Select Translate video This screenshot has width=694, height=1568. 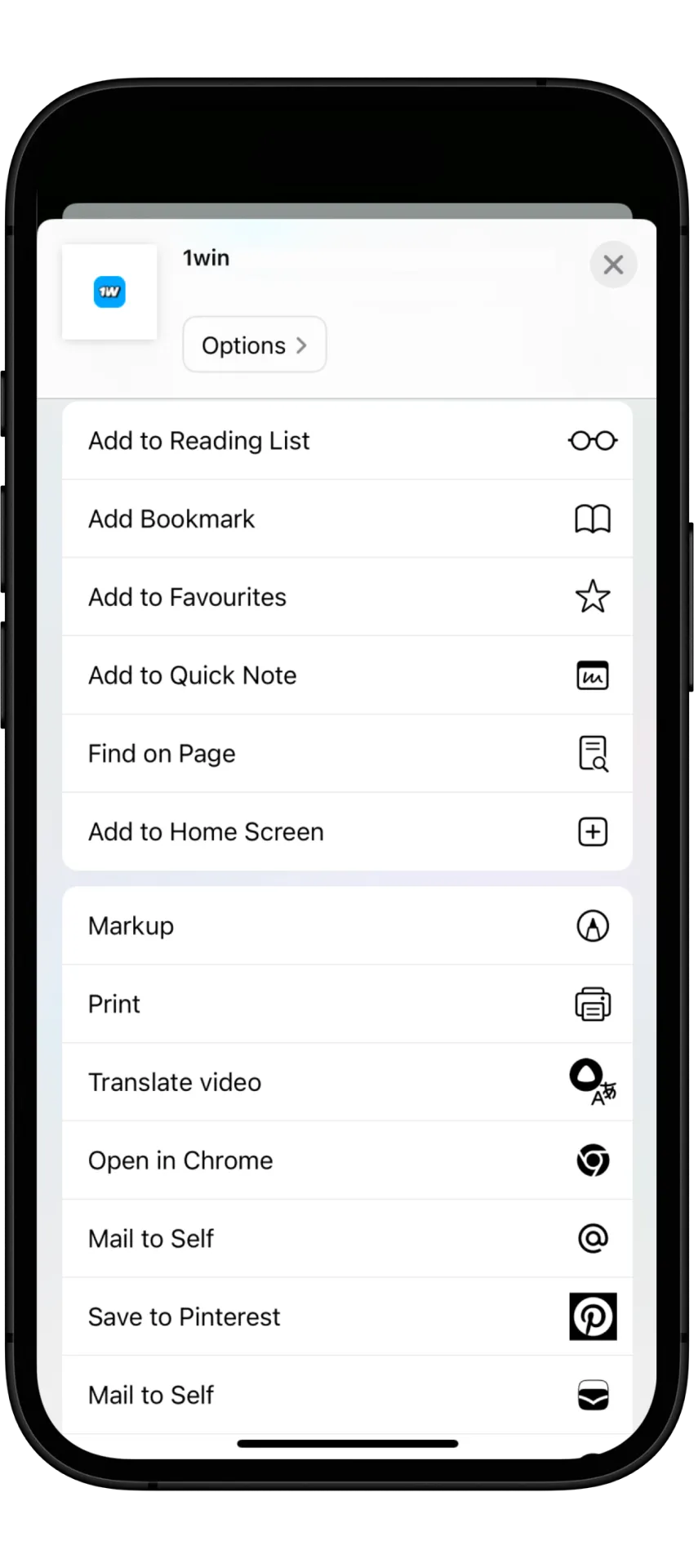(x=347, y=1082)
